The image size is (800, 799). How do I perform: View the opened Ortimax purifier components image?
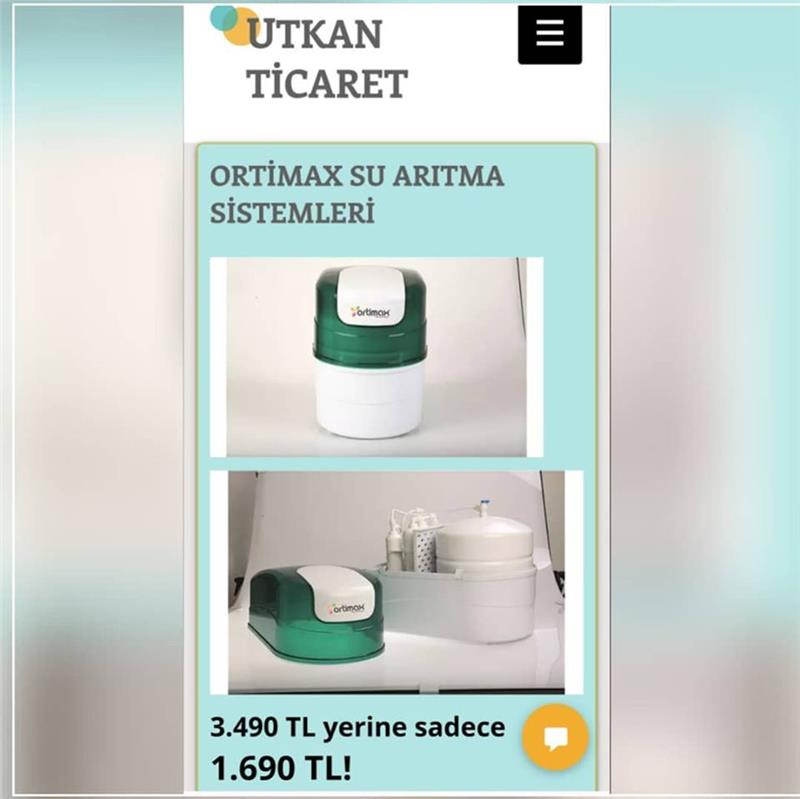[396, 582]
